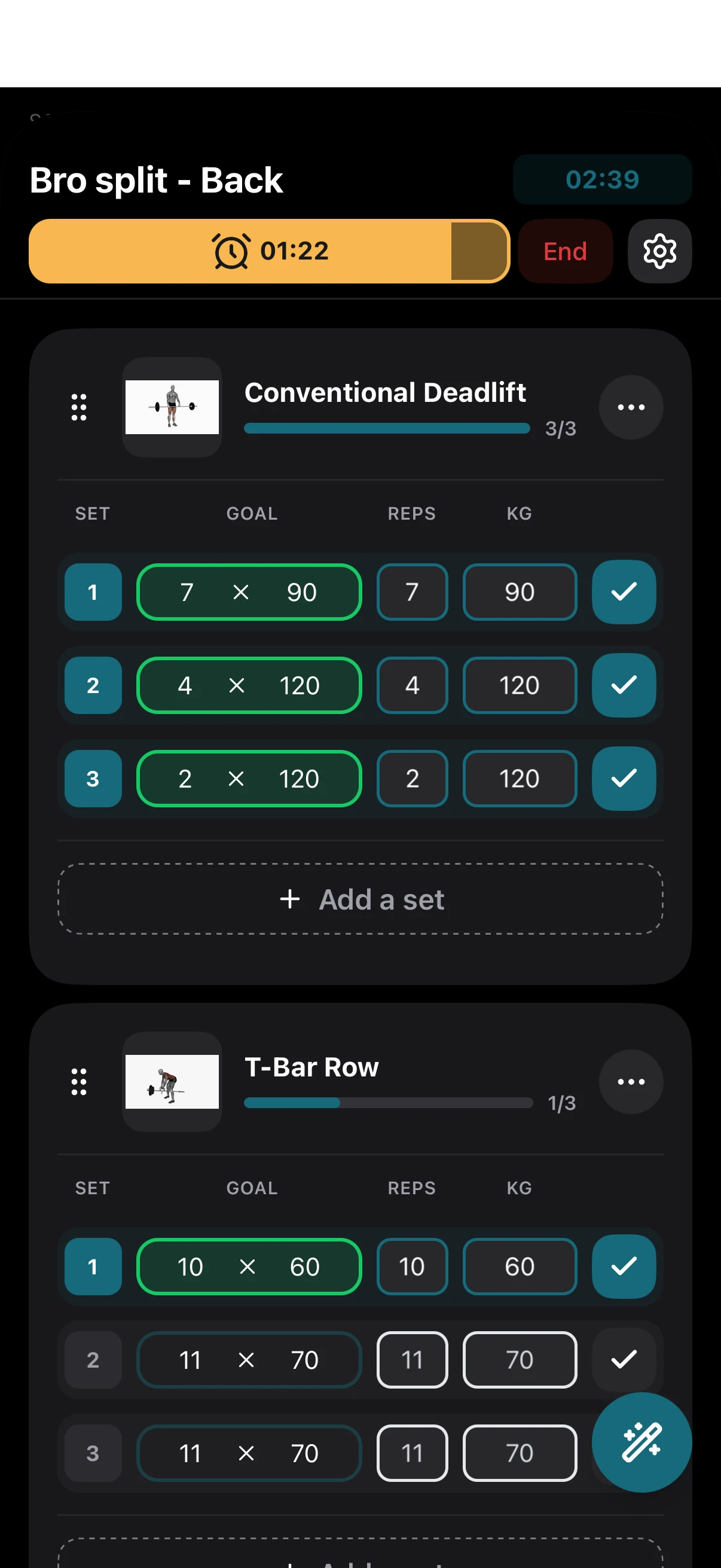Add a set to Conventional Deadlift
This screenshot has width=721, height=1568.
click(360, 899)
